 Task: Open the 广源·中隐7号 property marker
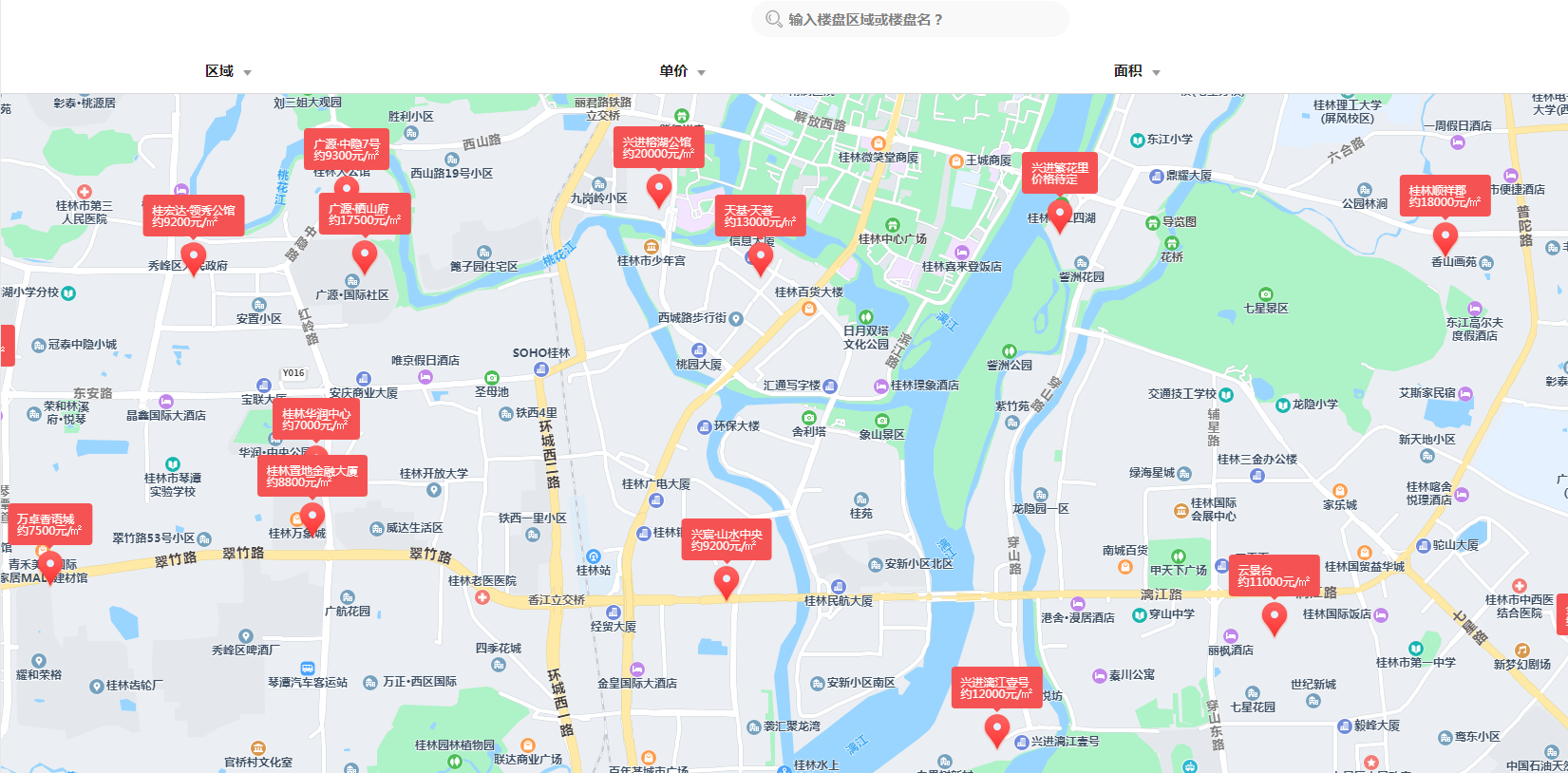pos(347,149)
